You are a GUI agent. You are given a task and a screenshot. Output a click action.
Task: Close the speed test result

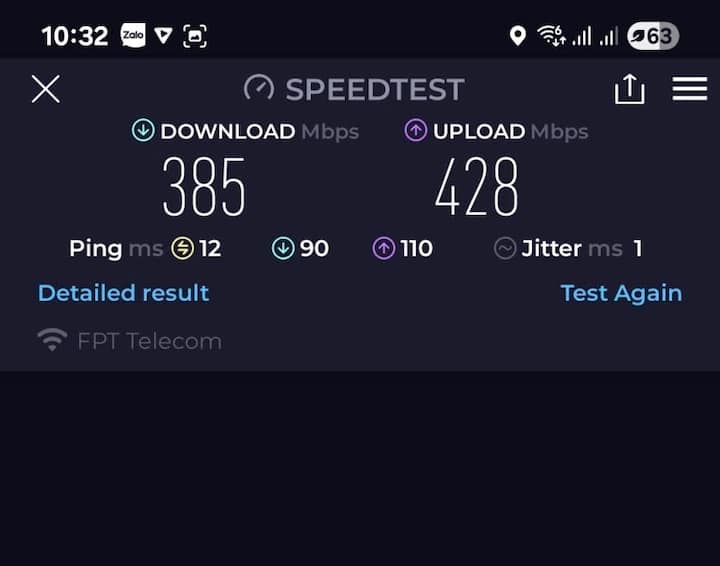pos(45,89)
